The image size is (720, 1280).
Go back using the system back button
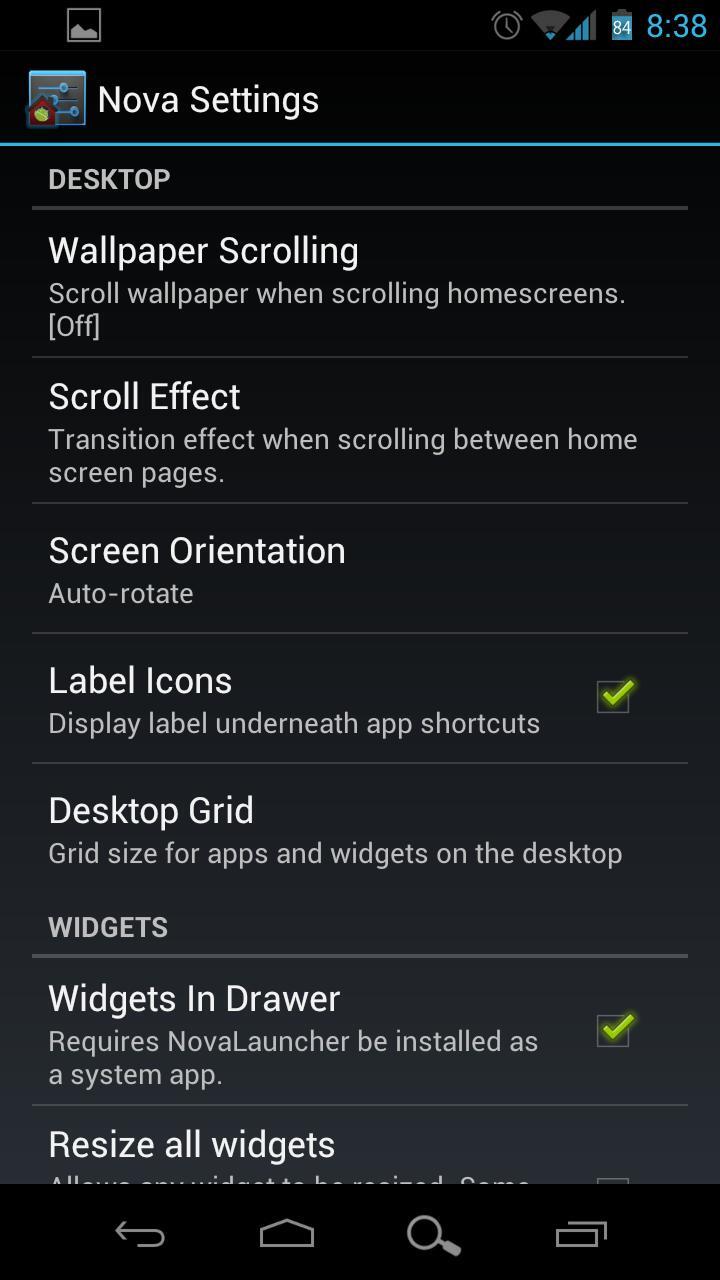tap(141, 1234)
